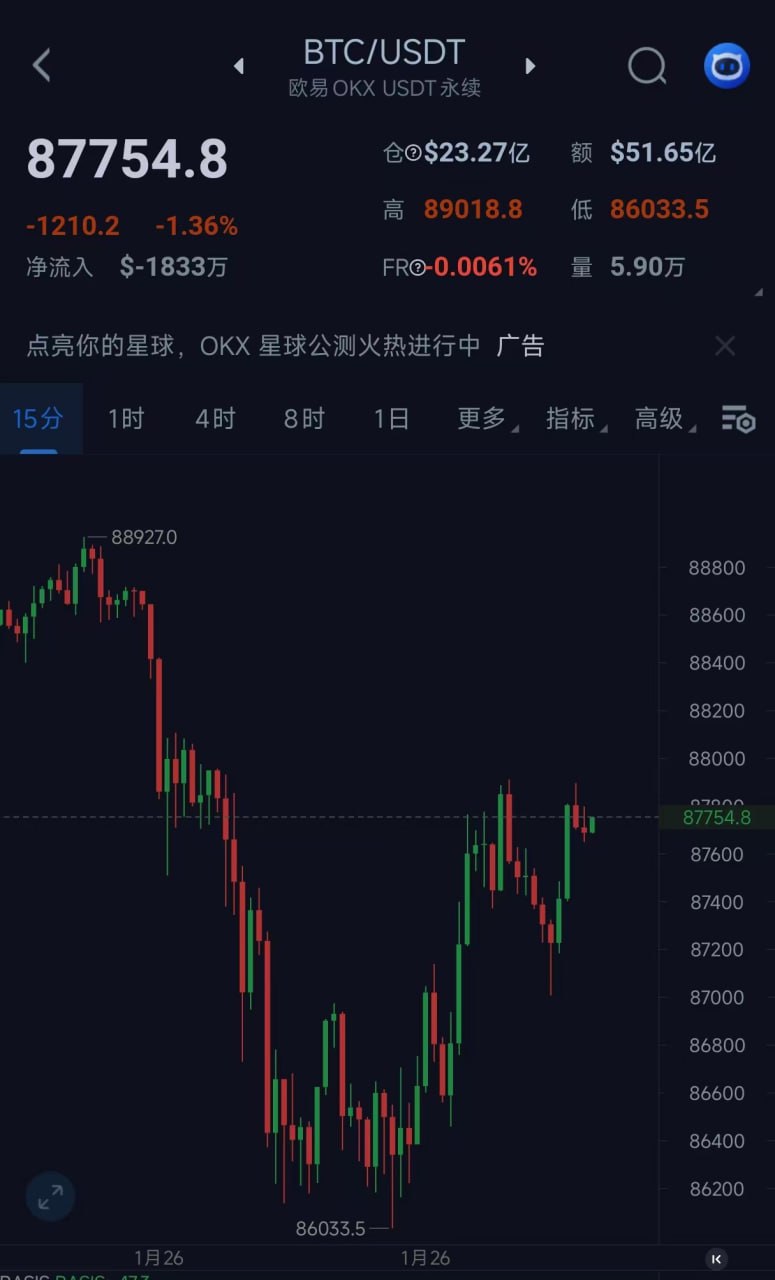
Task: Open the 高级 advanced menu
Action: tap(662, 418)
